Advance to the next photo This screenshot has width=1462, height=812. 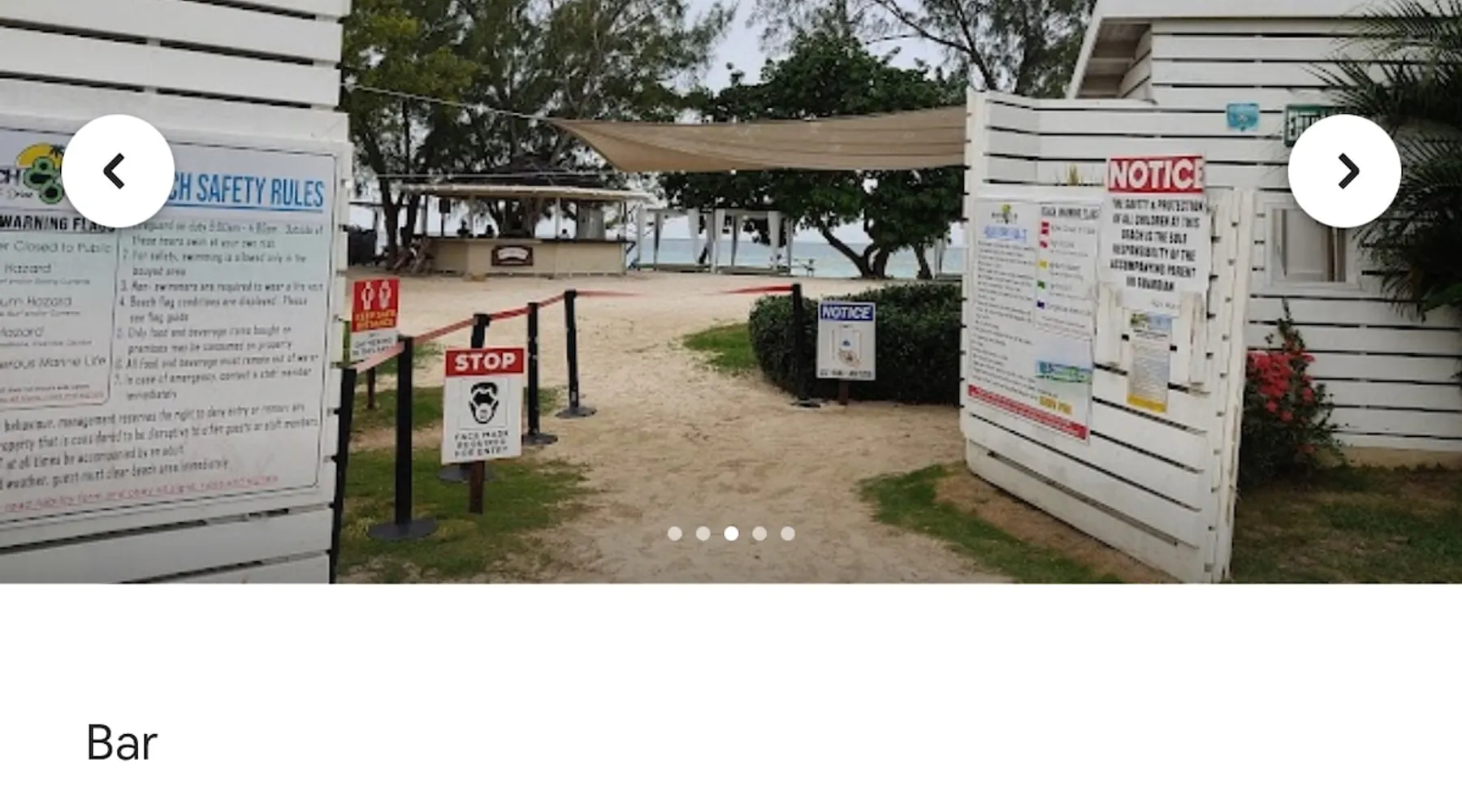coord(1344,171)
